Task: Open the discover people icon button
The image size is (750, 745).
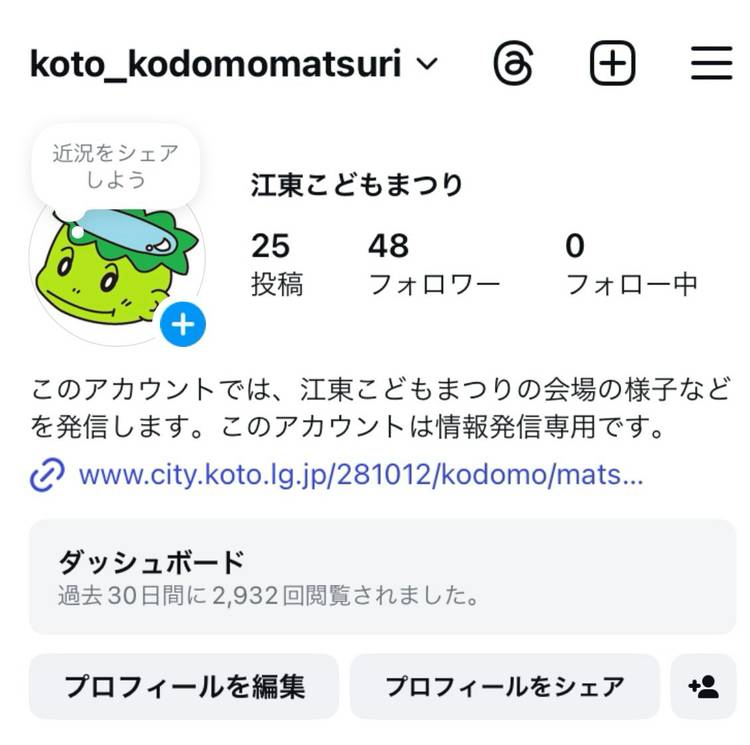Action: click(x=703, y=687)
